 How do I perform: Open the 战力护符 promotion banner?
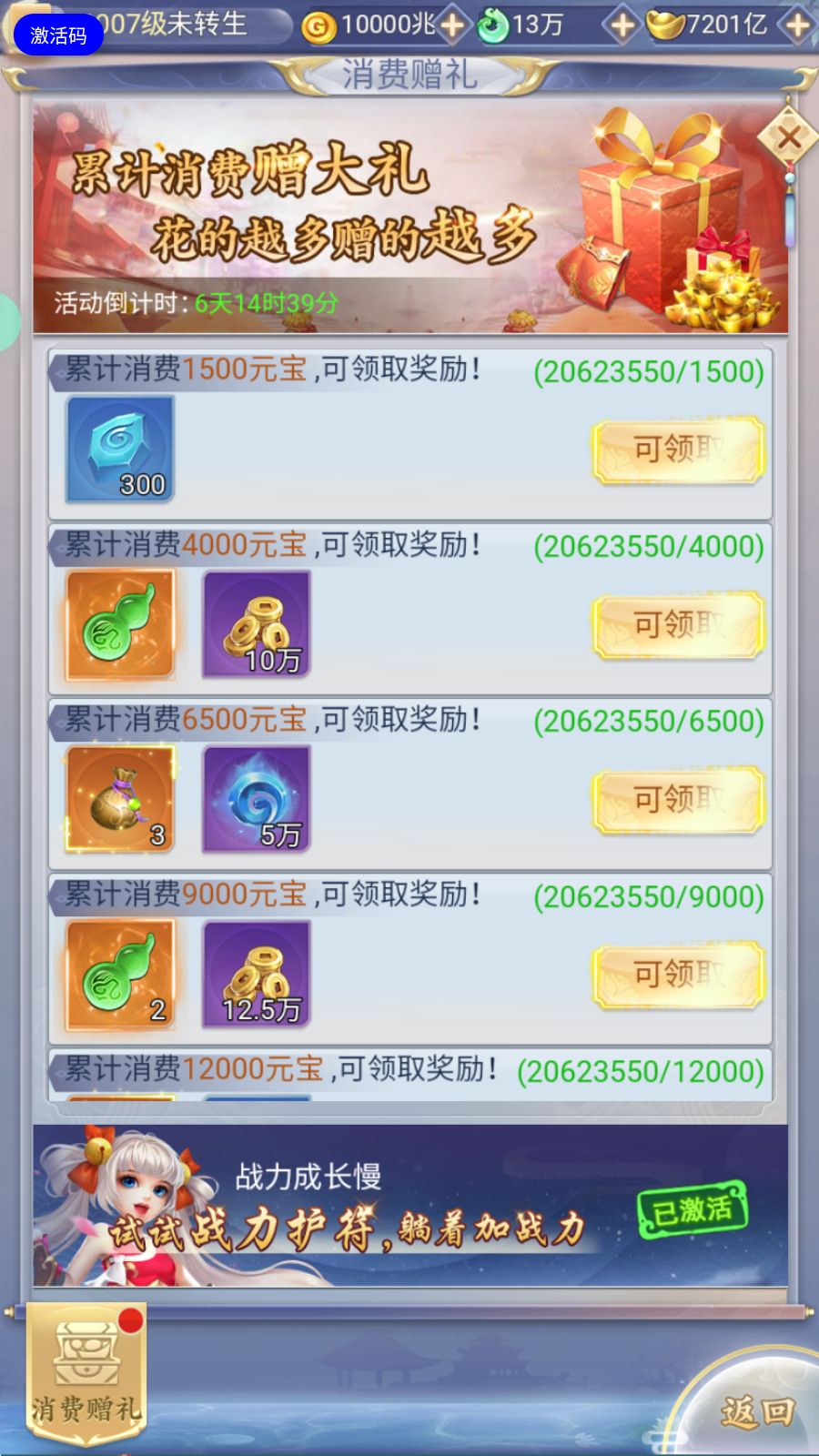[x=364, y=1206]
